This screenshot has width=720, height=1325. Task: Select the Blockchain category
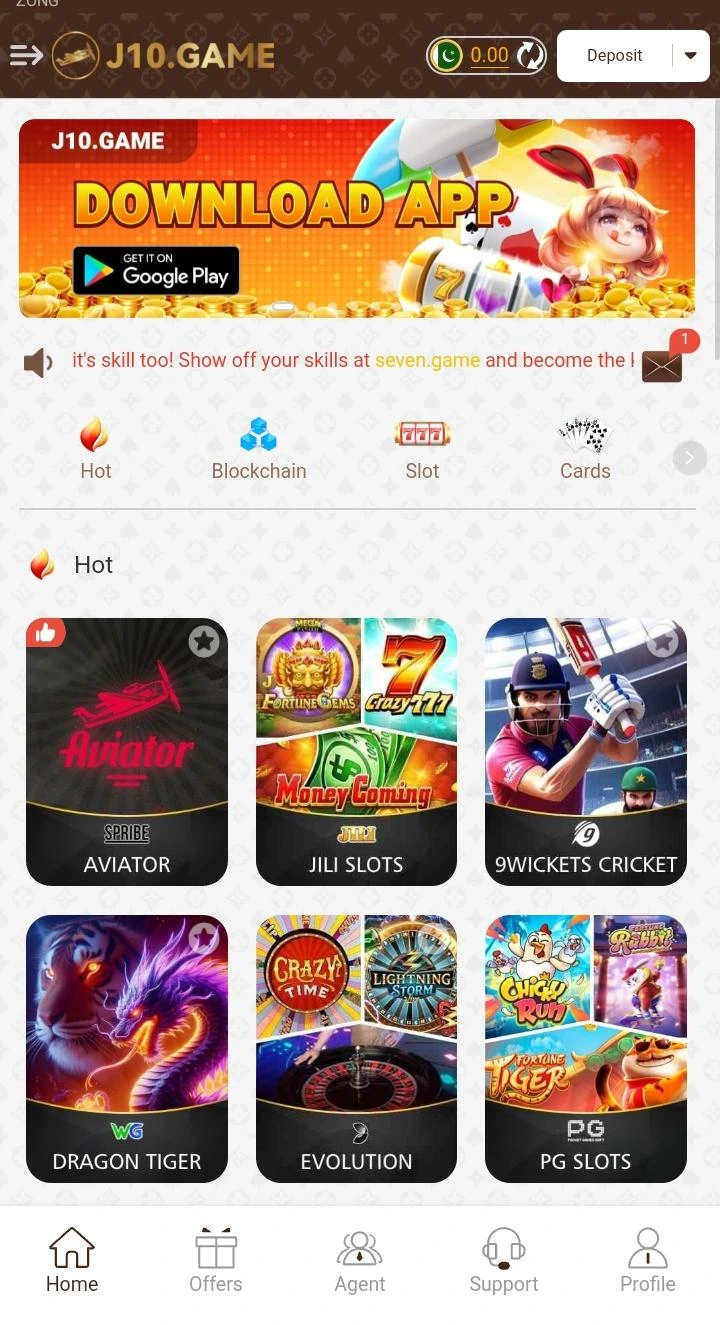pos(258,449)
